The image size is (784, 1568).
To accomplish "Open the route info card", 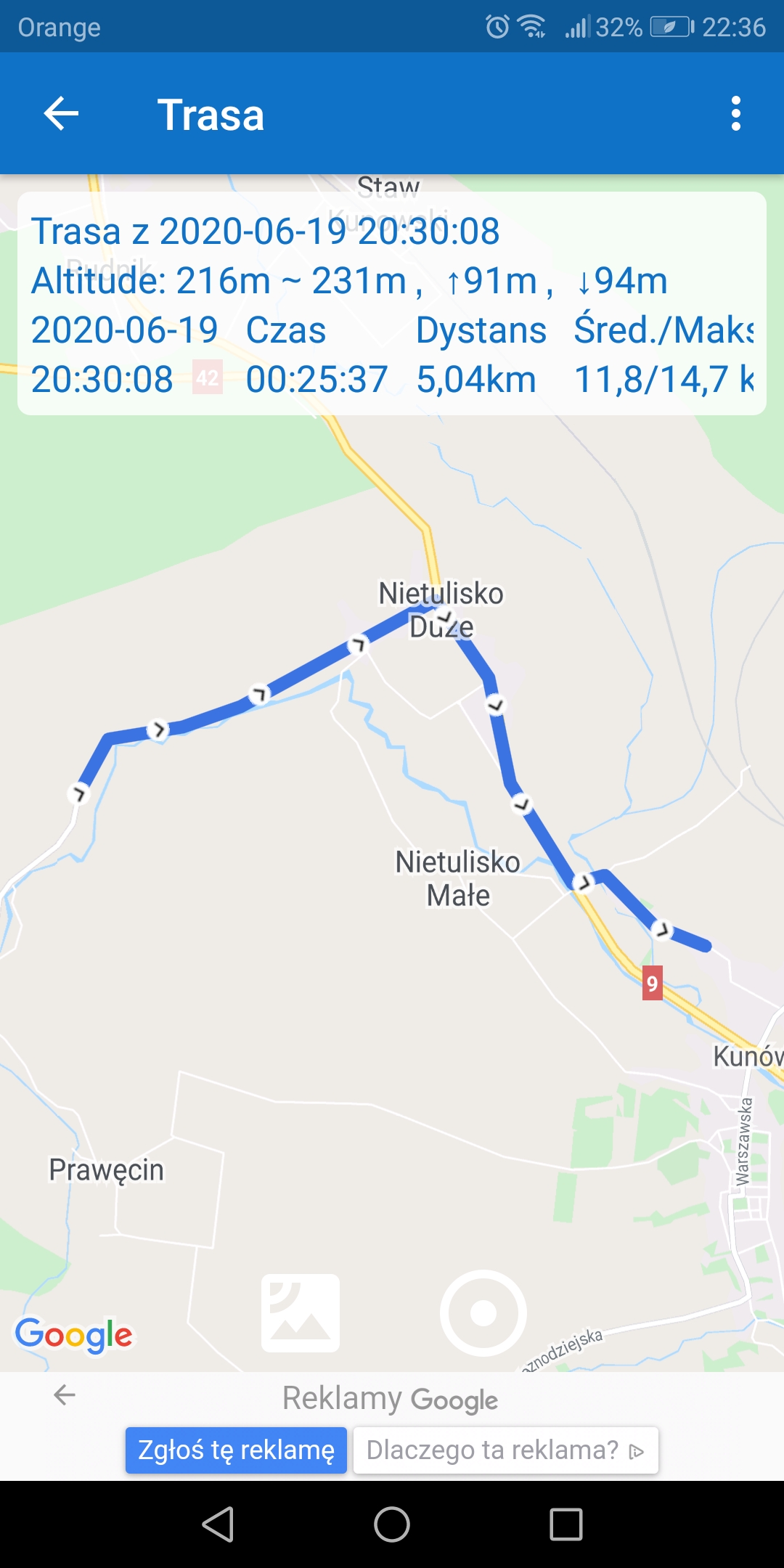I will coord(392,303).
